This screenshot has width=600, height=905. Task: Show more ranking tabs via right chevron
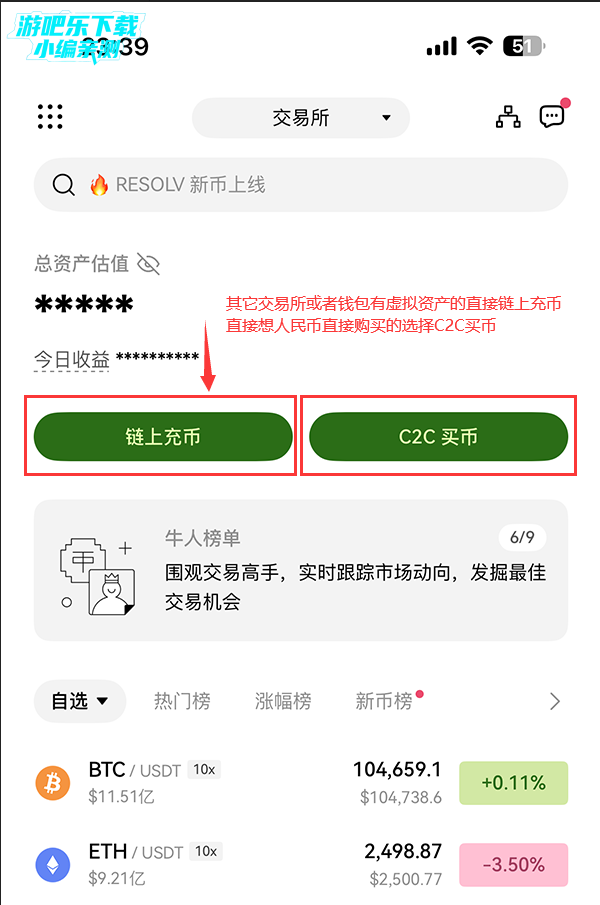click(555, 702)
